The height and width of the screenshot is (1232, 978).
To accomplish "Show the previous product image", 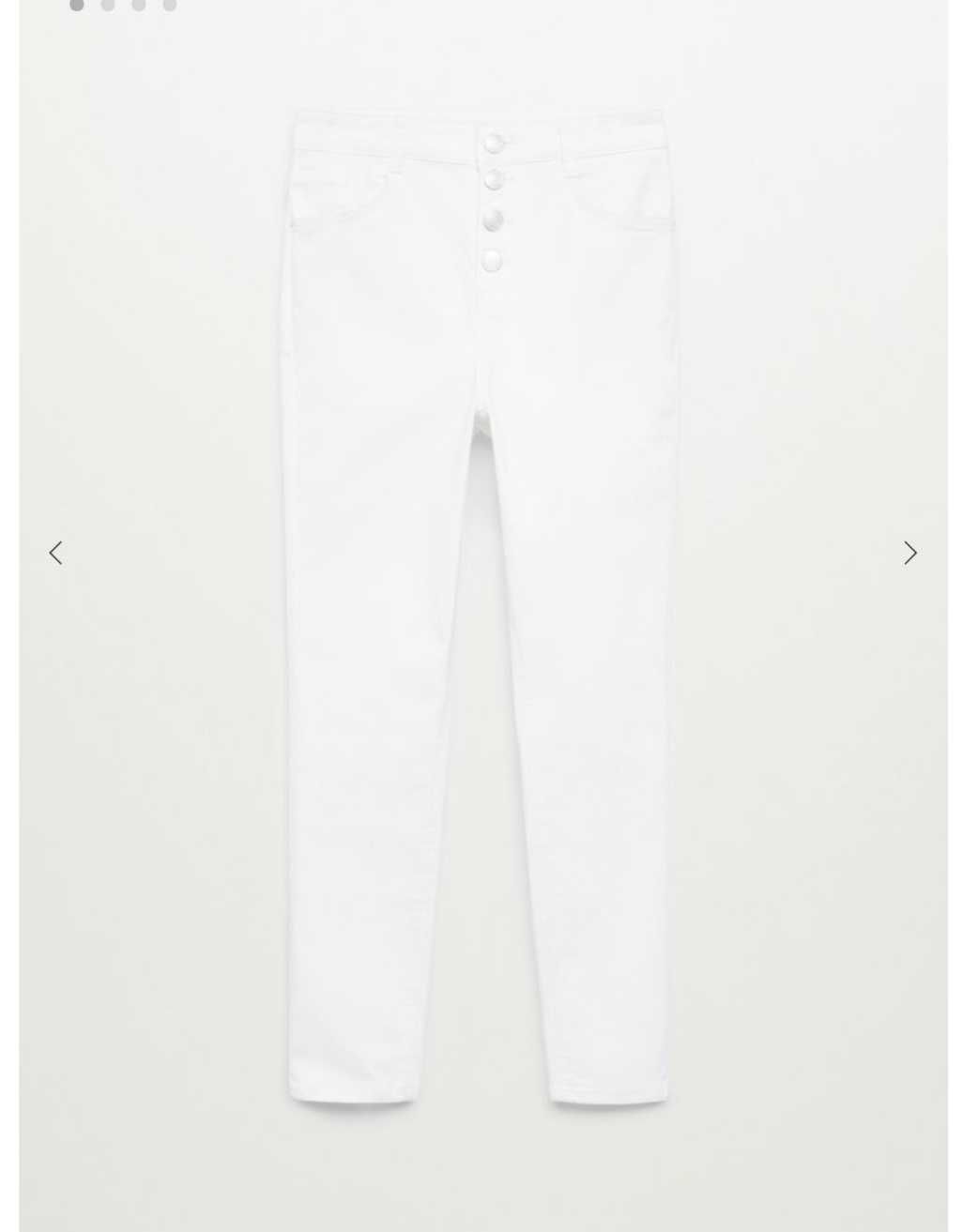I will 56,553.
